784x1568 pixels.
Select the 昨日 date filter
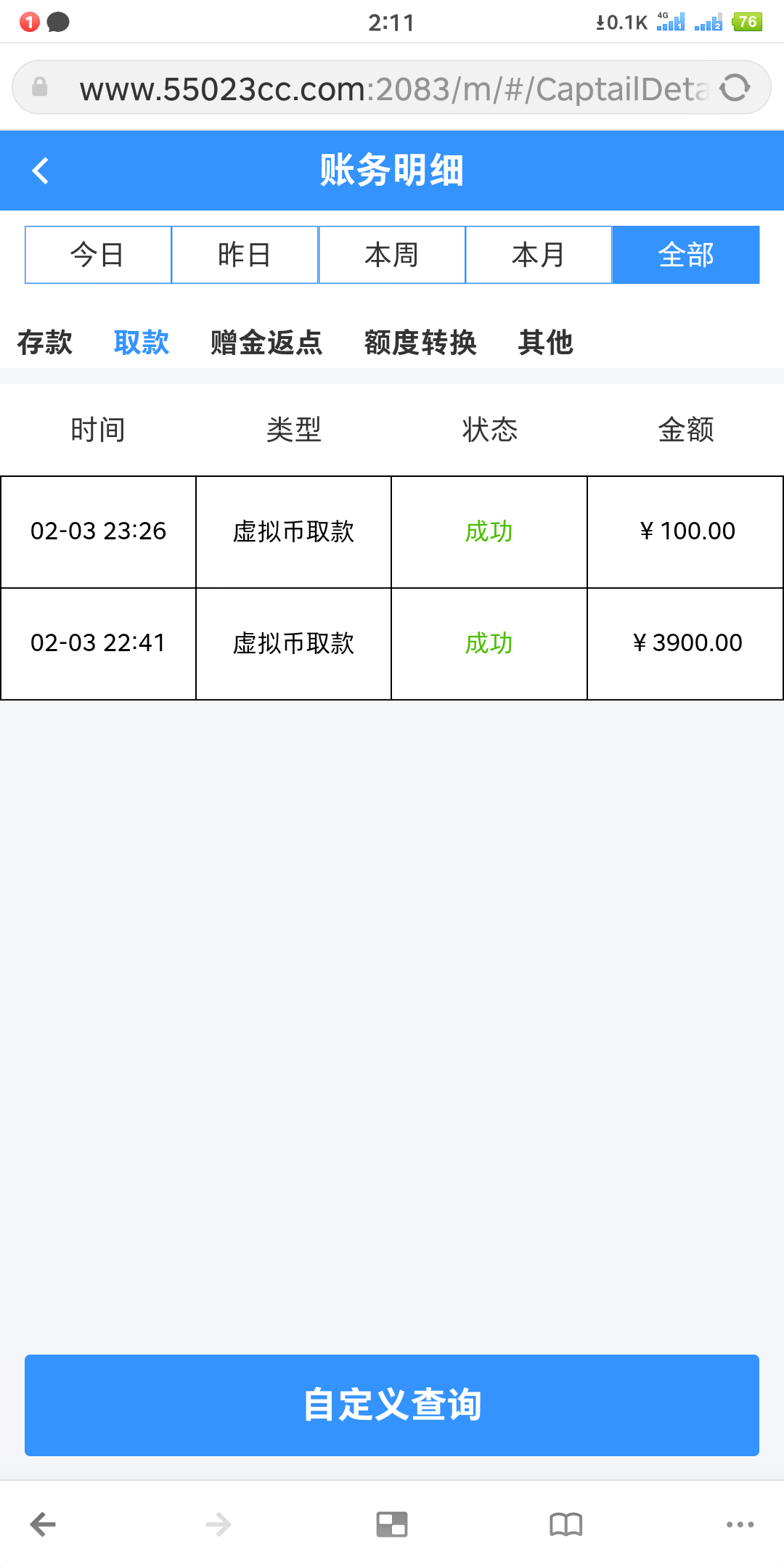point(245,254)
